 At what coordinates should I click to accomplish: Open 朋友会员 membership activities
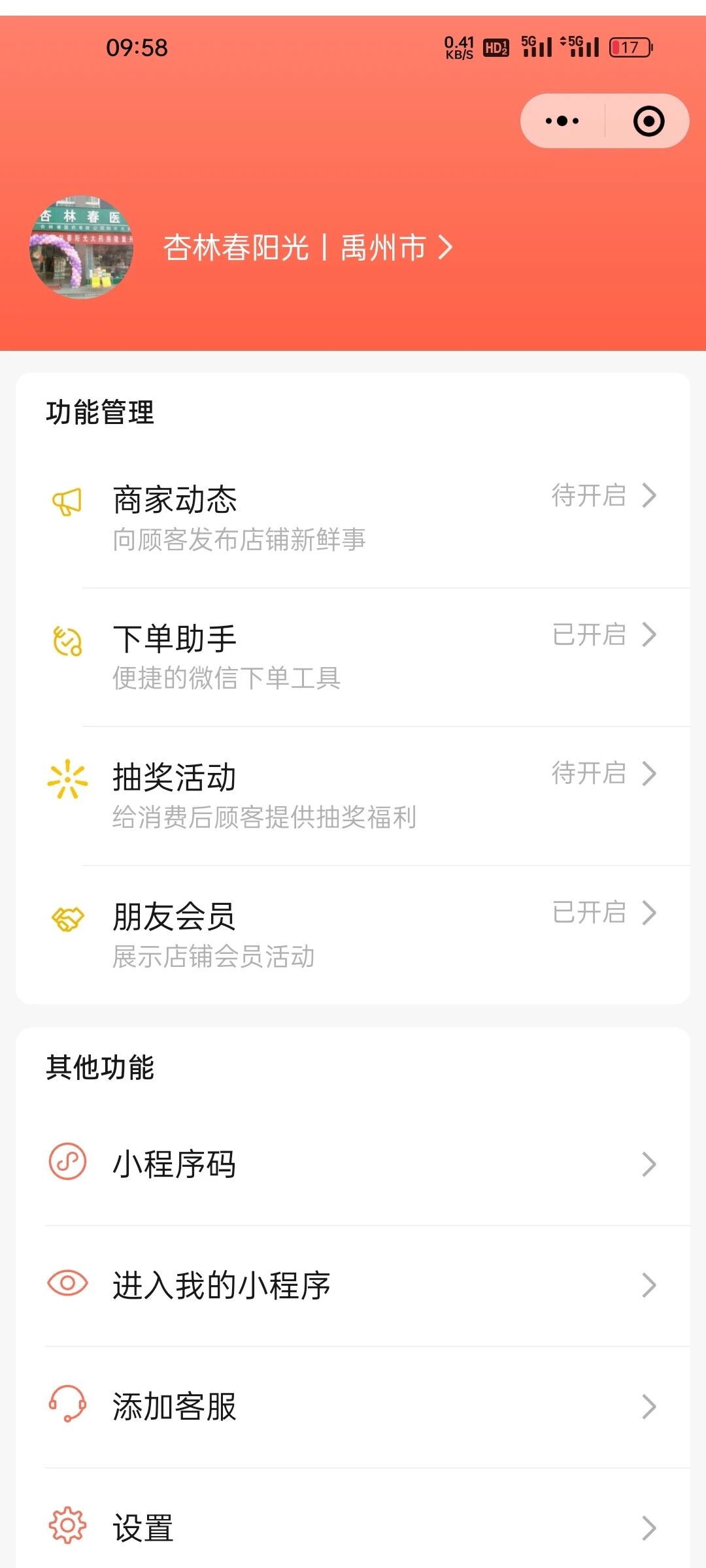pyautogui.click(x=353, y=934)
